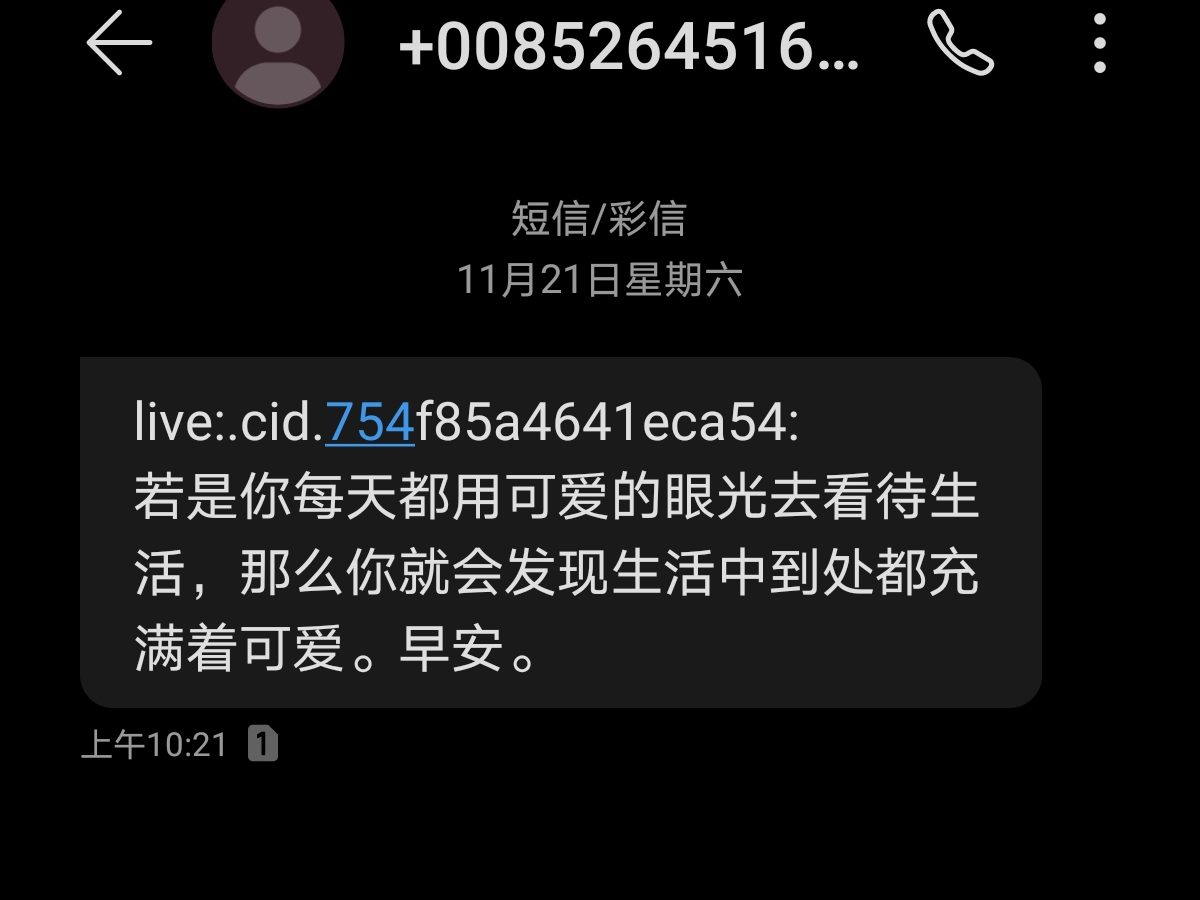Open the three-dot overflow menu

(1099, 43)
